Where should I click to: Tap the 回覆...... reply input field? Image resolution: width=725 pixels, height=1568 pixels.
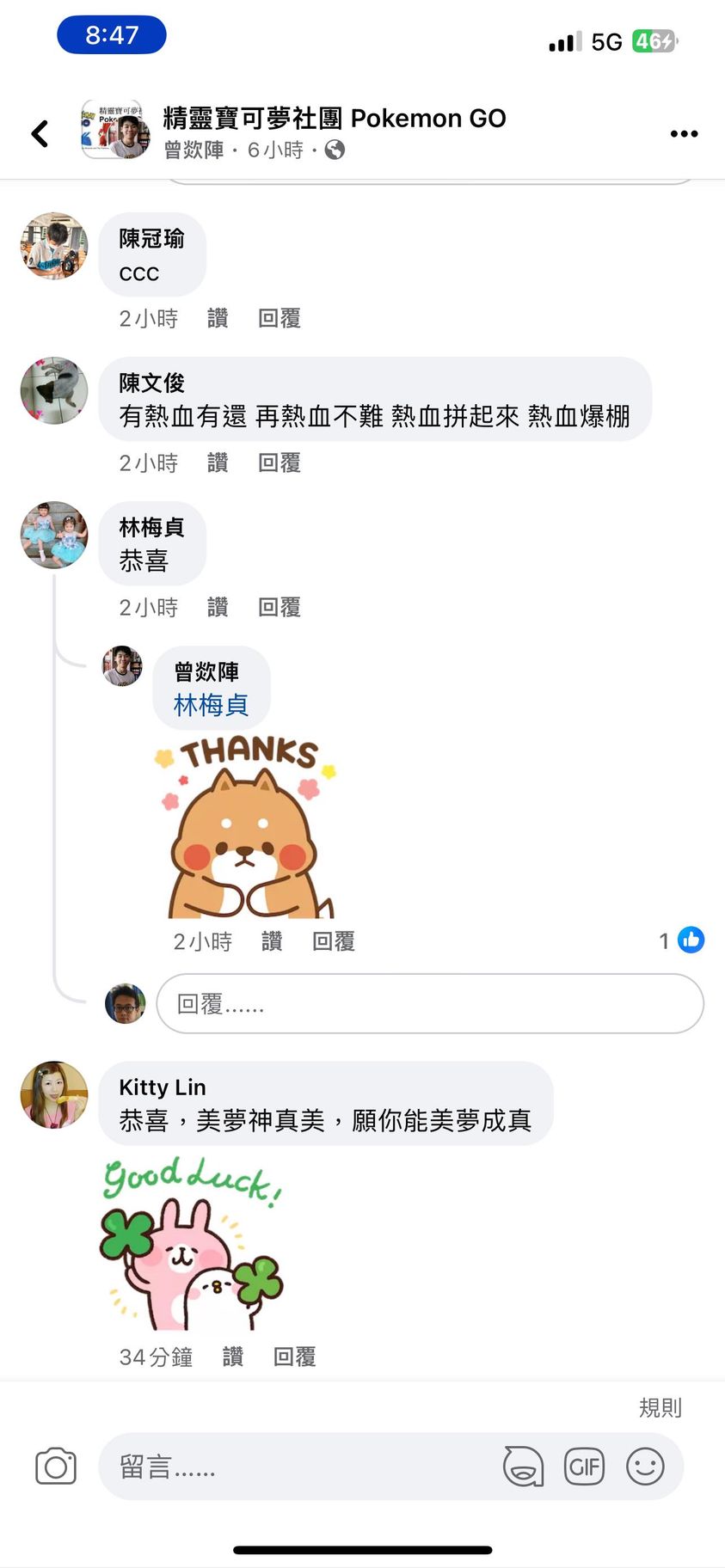(x=430, y=1003)
